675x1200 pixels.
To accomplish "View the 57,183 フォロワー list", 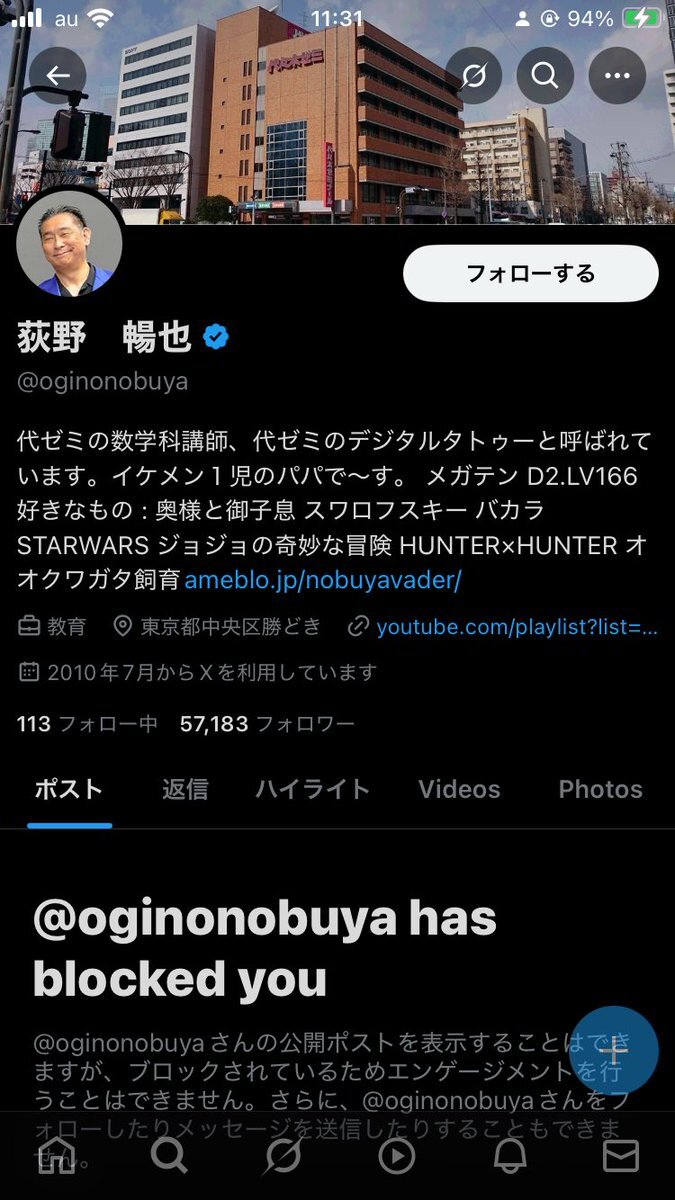I will click(x=266, y=723).
